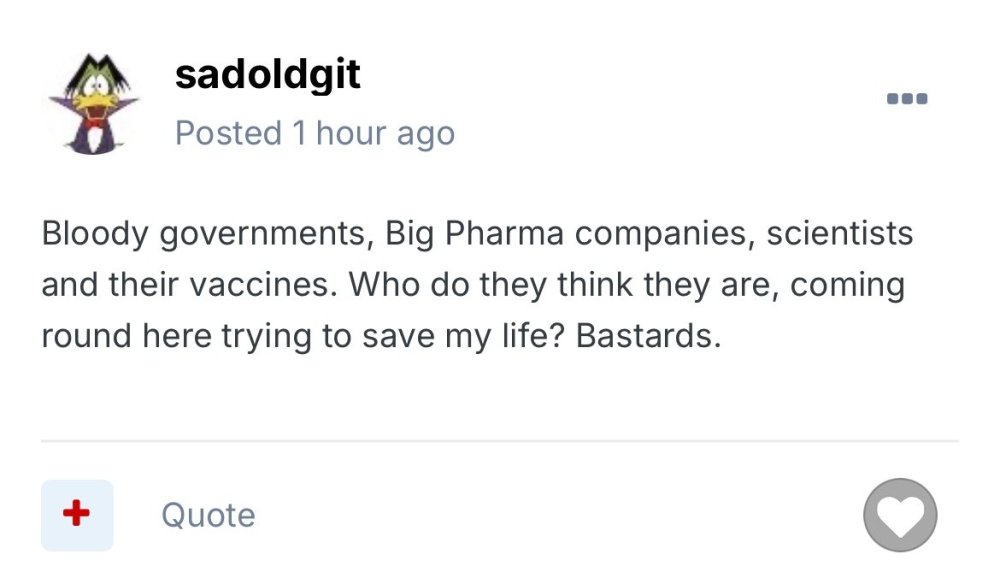Image resolution: width=1000 pixels, height=566 pixels.
Task: View sadoldgit's avatar picture
Action: (95, 103)
